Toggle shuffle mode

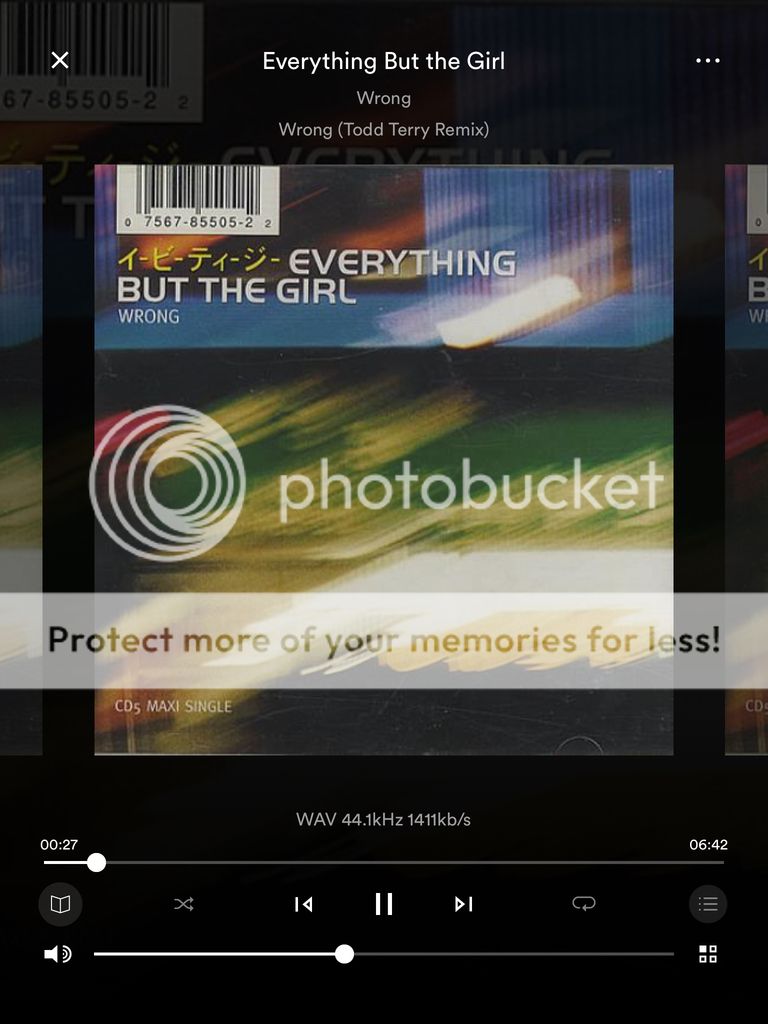184,904
